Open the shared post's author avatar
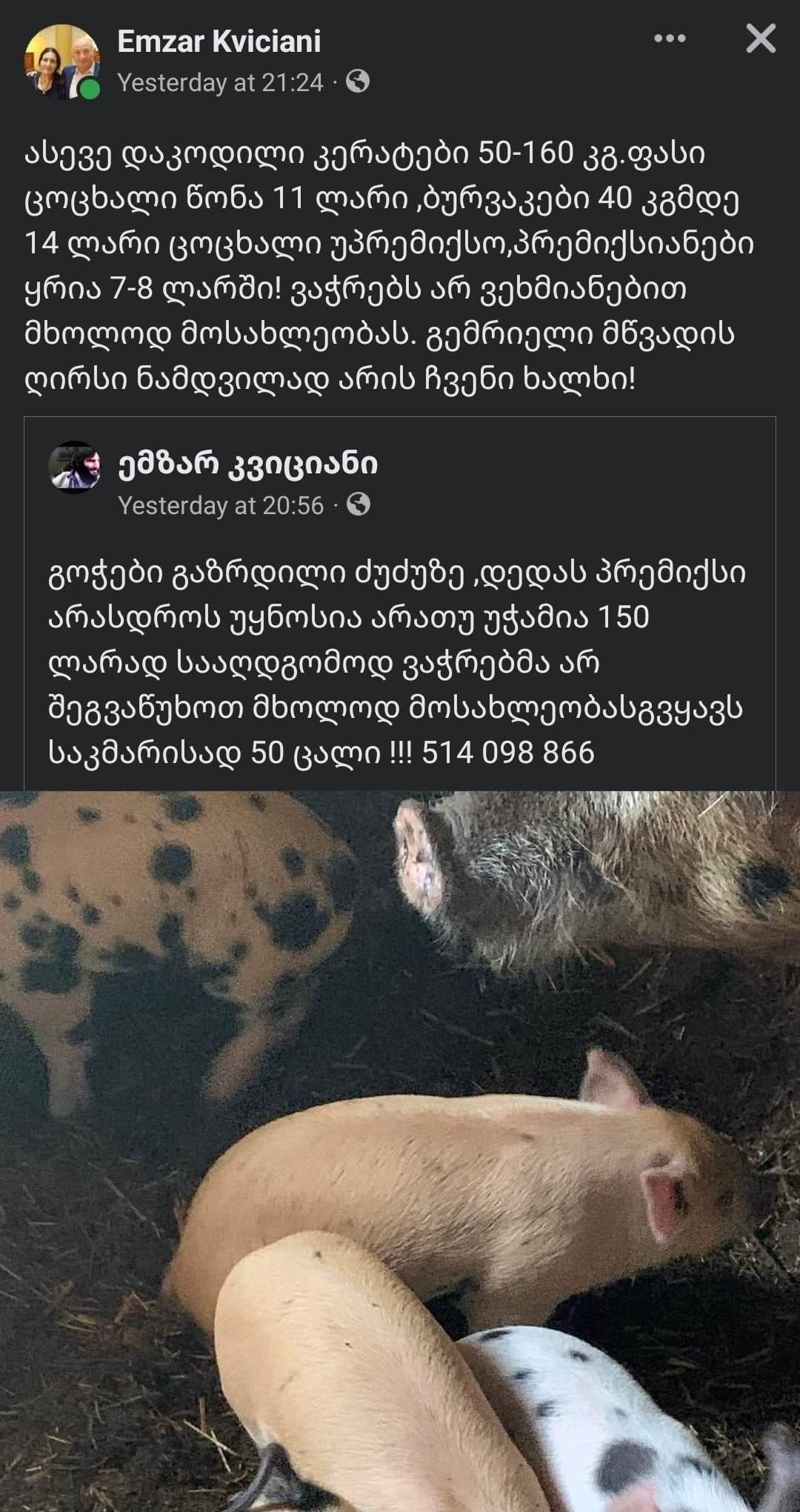 point(74,467)
